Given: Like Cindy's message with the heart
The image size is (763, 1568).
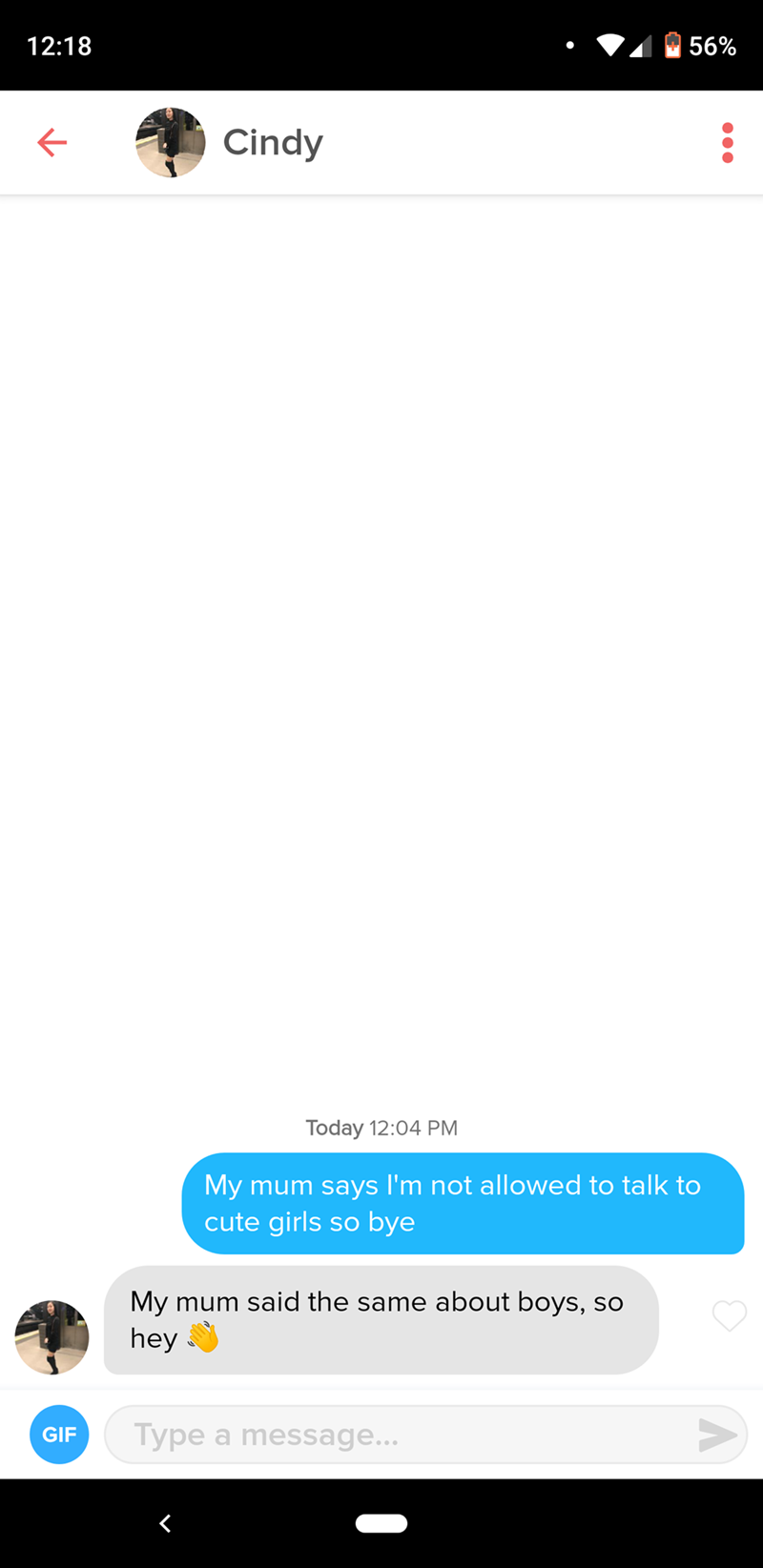Looking at the screenshot, I should (x=730, y=1315).
